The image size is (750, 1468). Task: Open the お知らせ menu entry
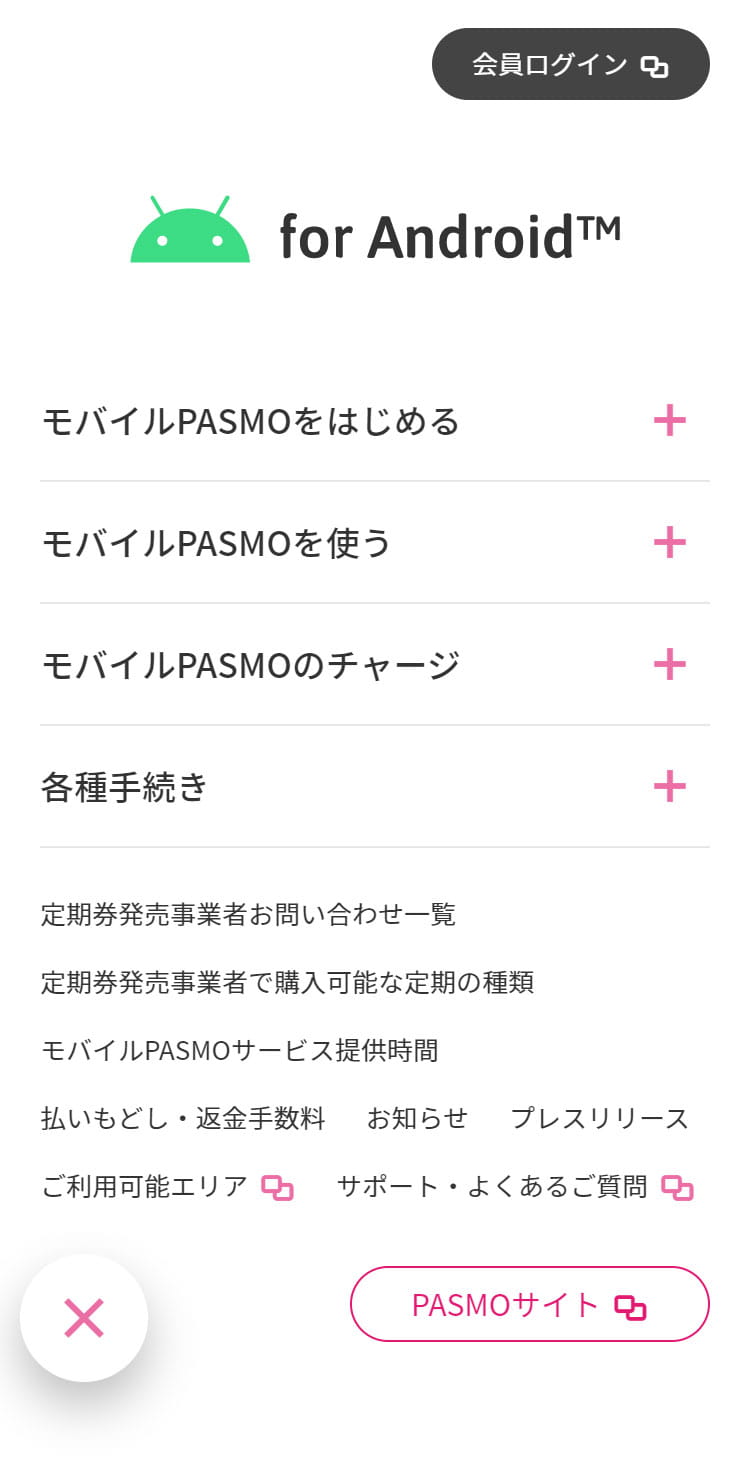[417, 1119]
